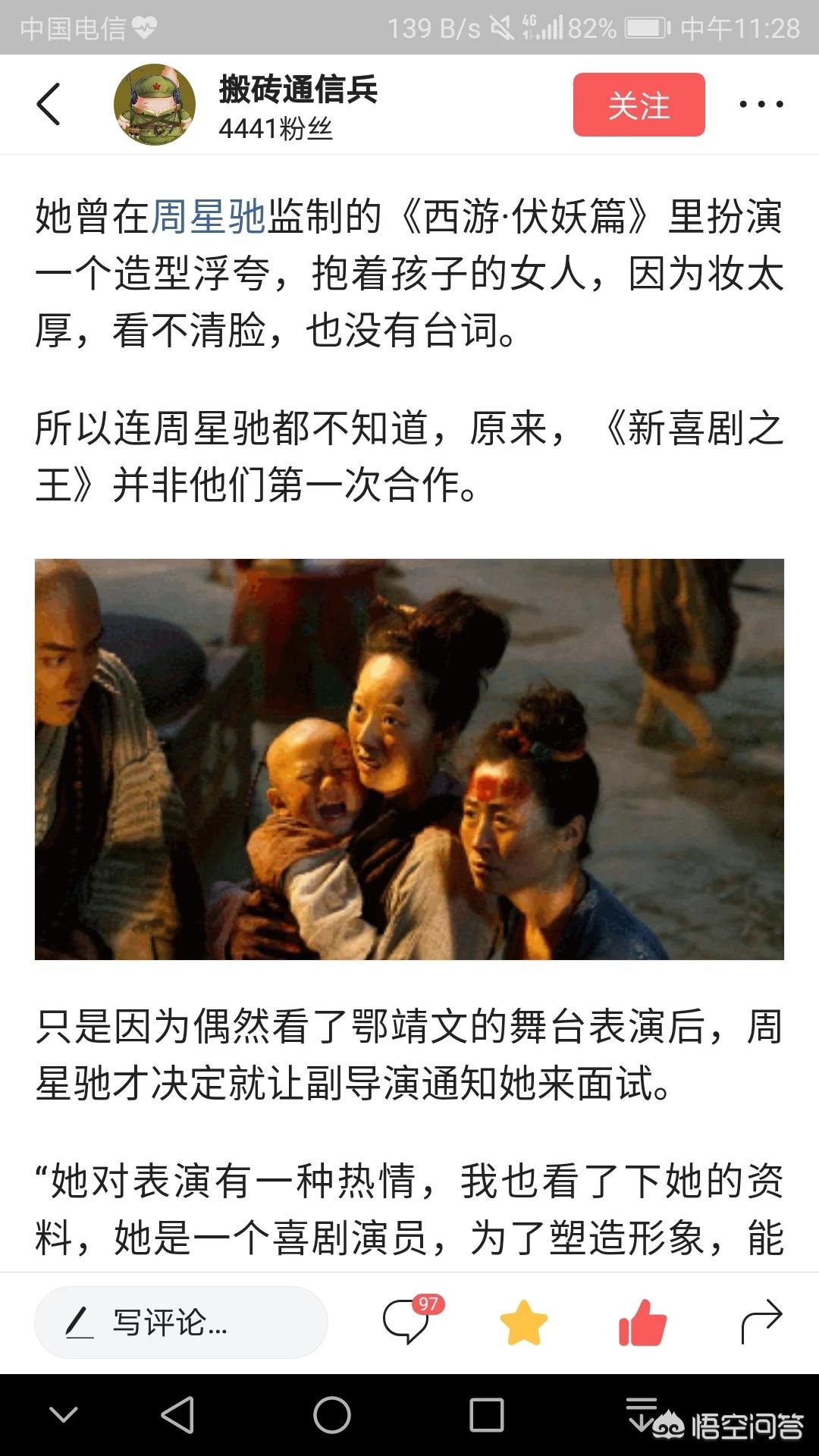Open the 周星驰 blue link
819x1456 pixels.
[x=208, y=216]
